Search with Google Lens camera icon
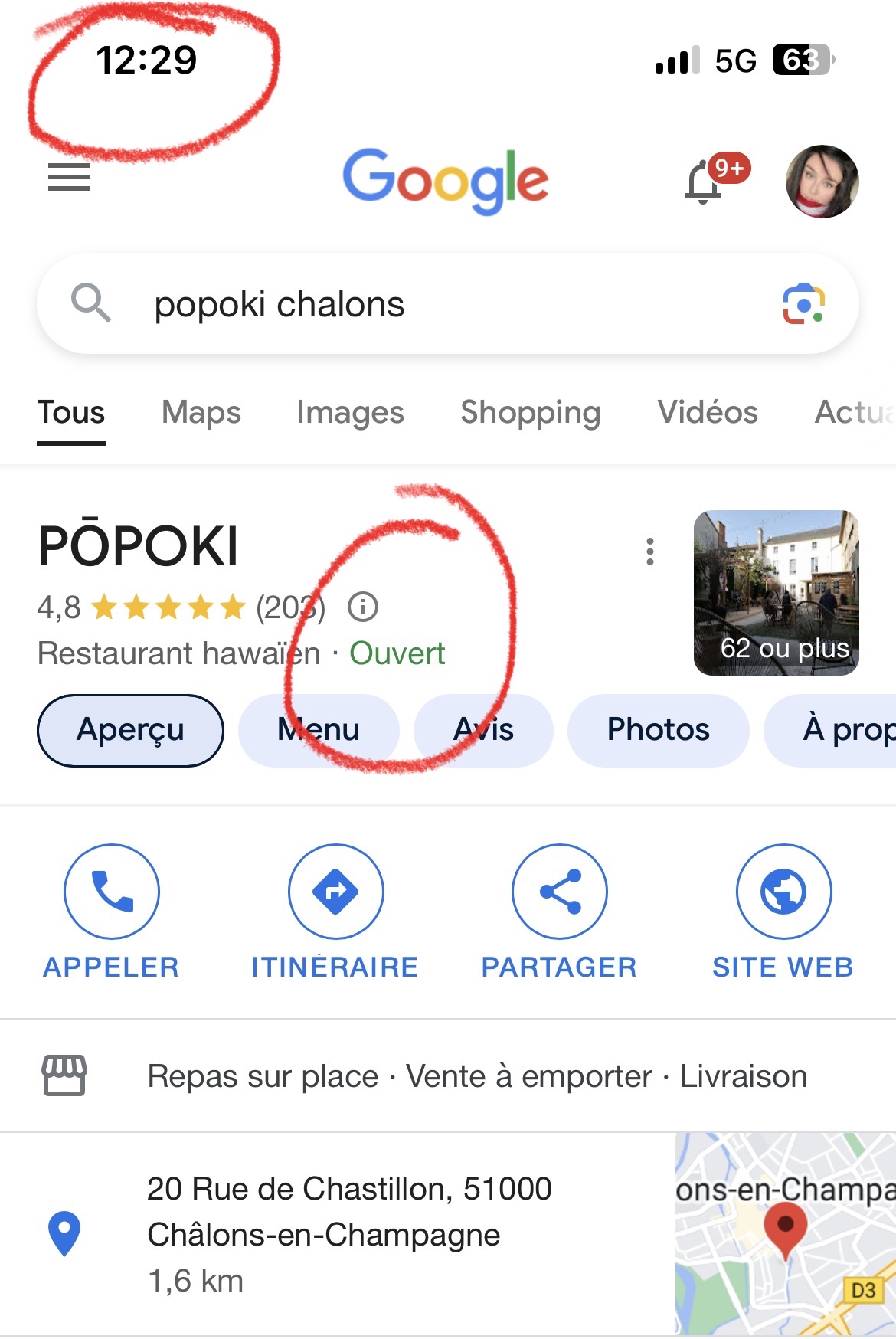 (803, 304)
